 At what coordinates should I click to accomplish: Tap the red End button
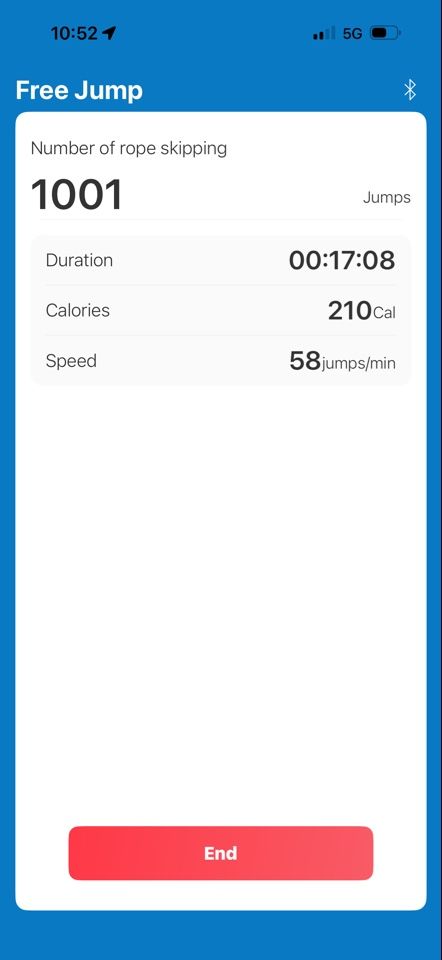coord(220,853)
